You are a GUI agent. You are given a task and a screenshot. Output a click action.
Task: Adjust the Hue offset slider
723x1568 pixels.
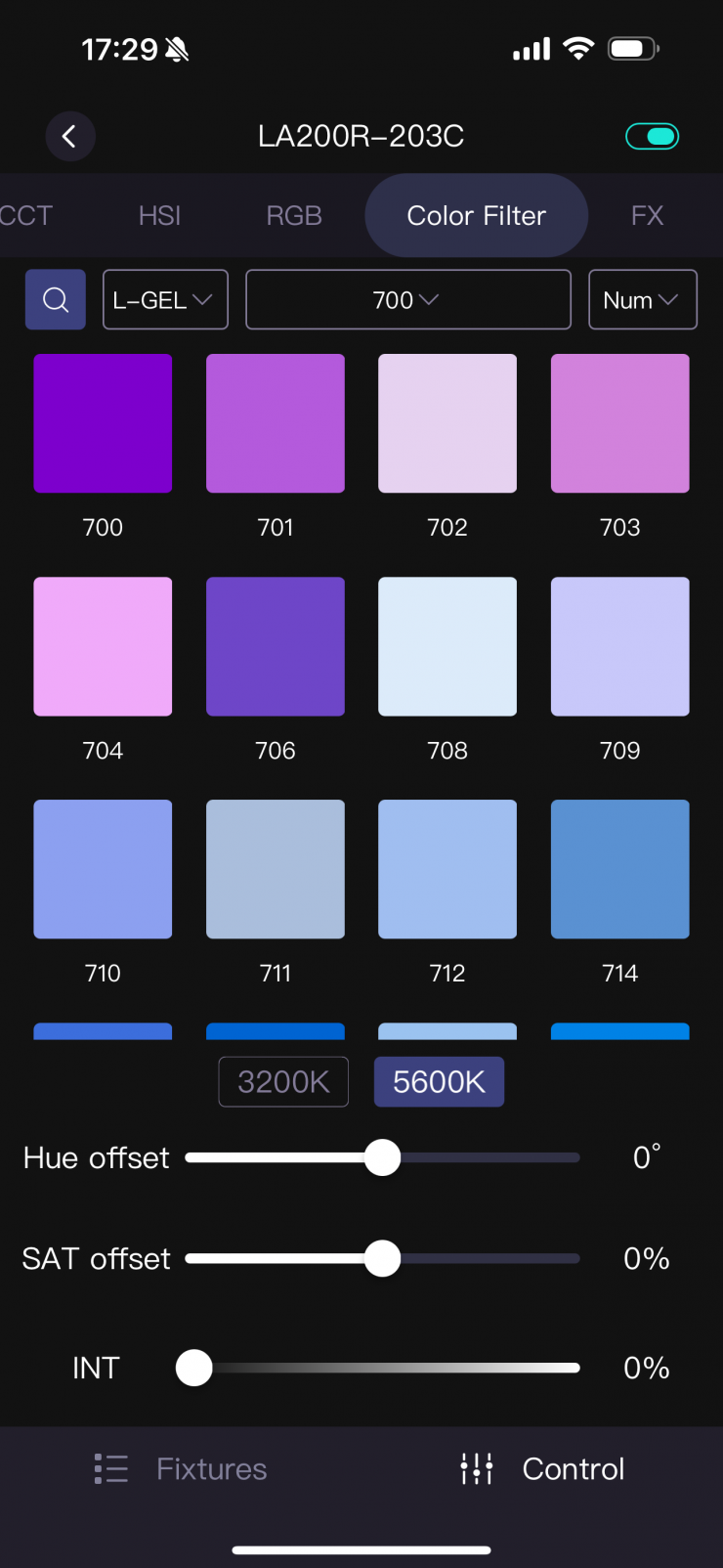pyautogui.click(x=382, y=1158)
